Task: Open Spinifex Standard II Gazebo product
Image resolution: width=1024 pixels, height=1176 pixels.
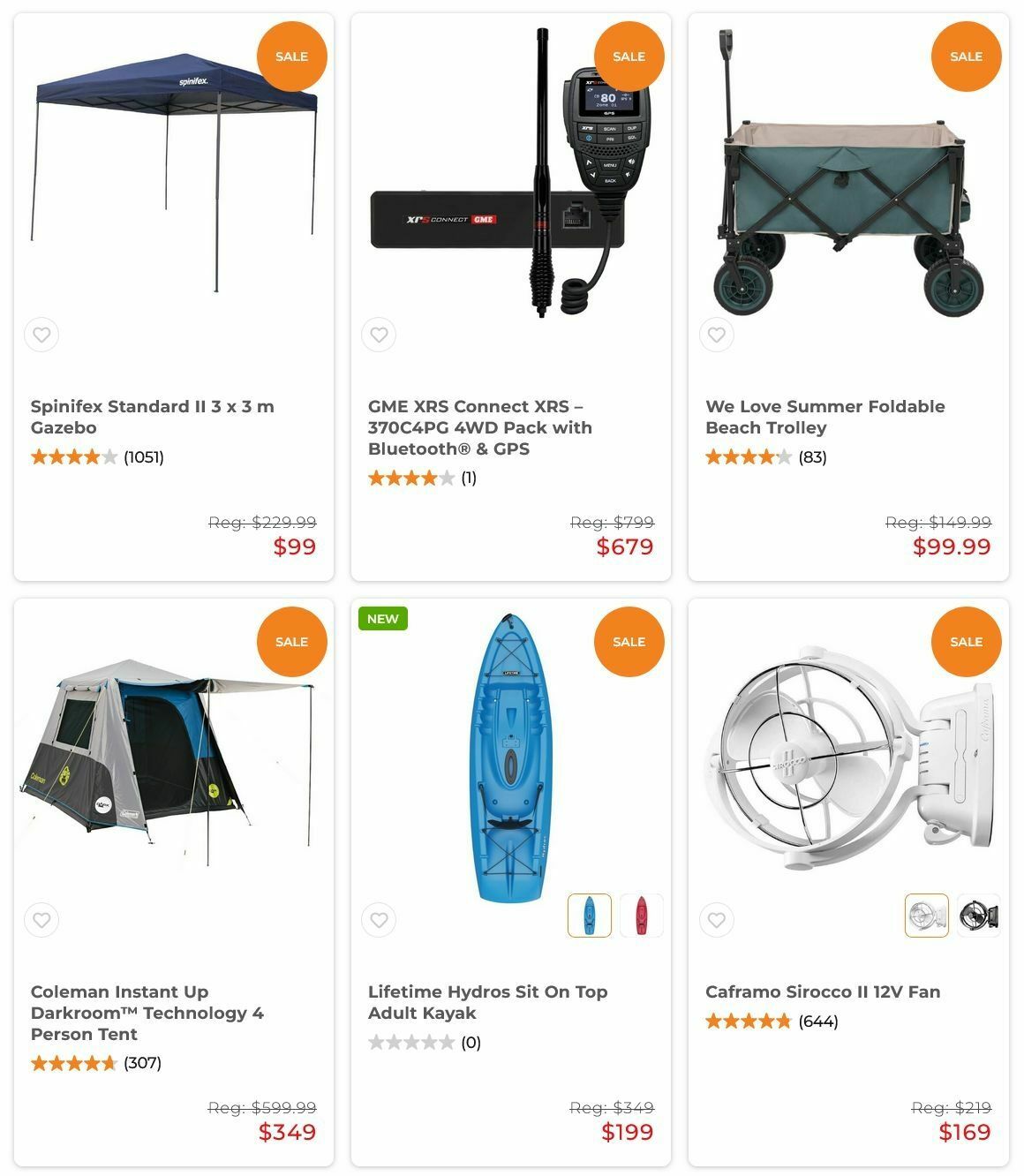Action: tap(152, 417)
